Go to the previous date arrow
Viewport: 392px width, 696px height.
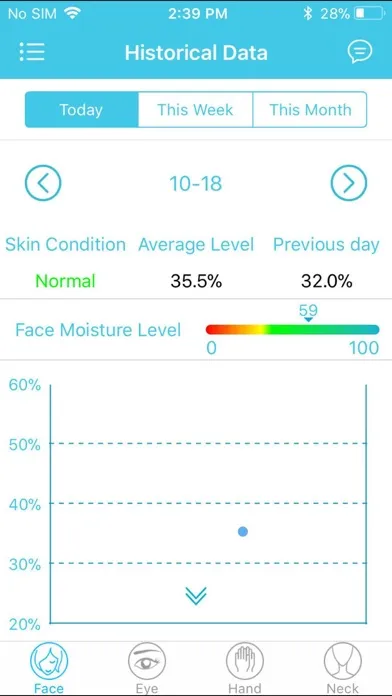pyautogui.click(x=43, y=183)
